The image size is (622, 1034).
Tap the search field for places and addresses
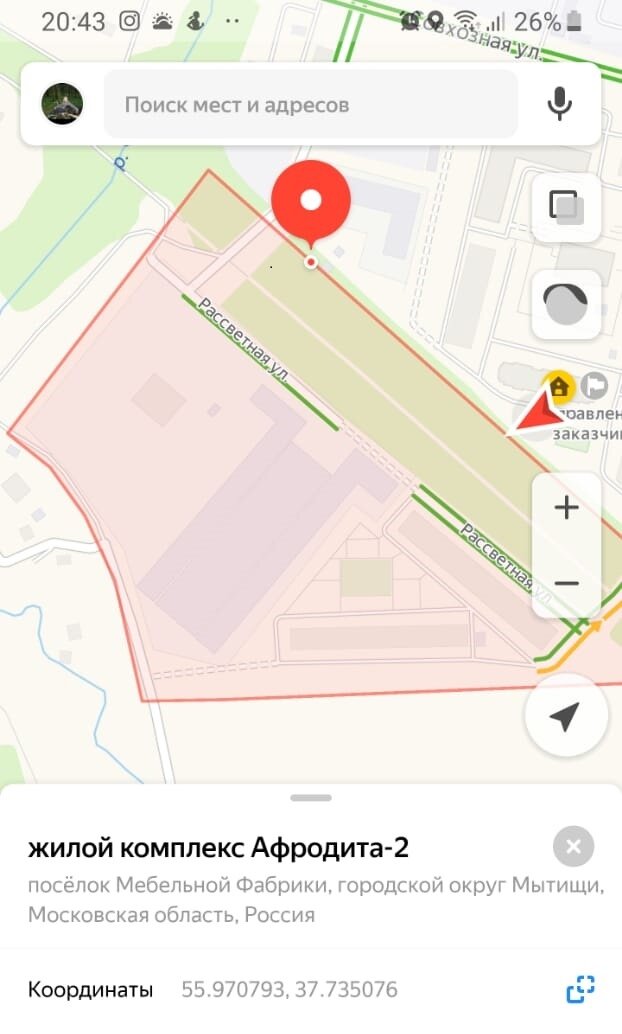tap(311, 104)
